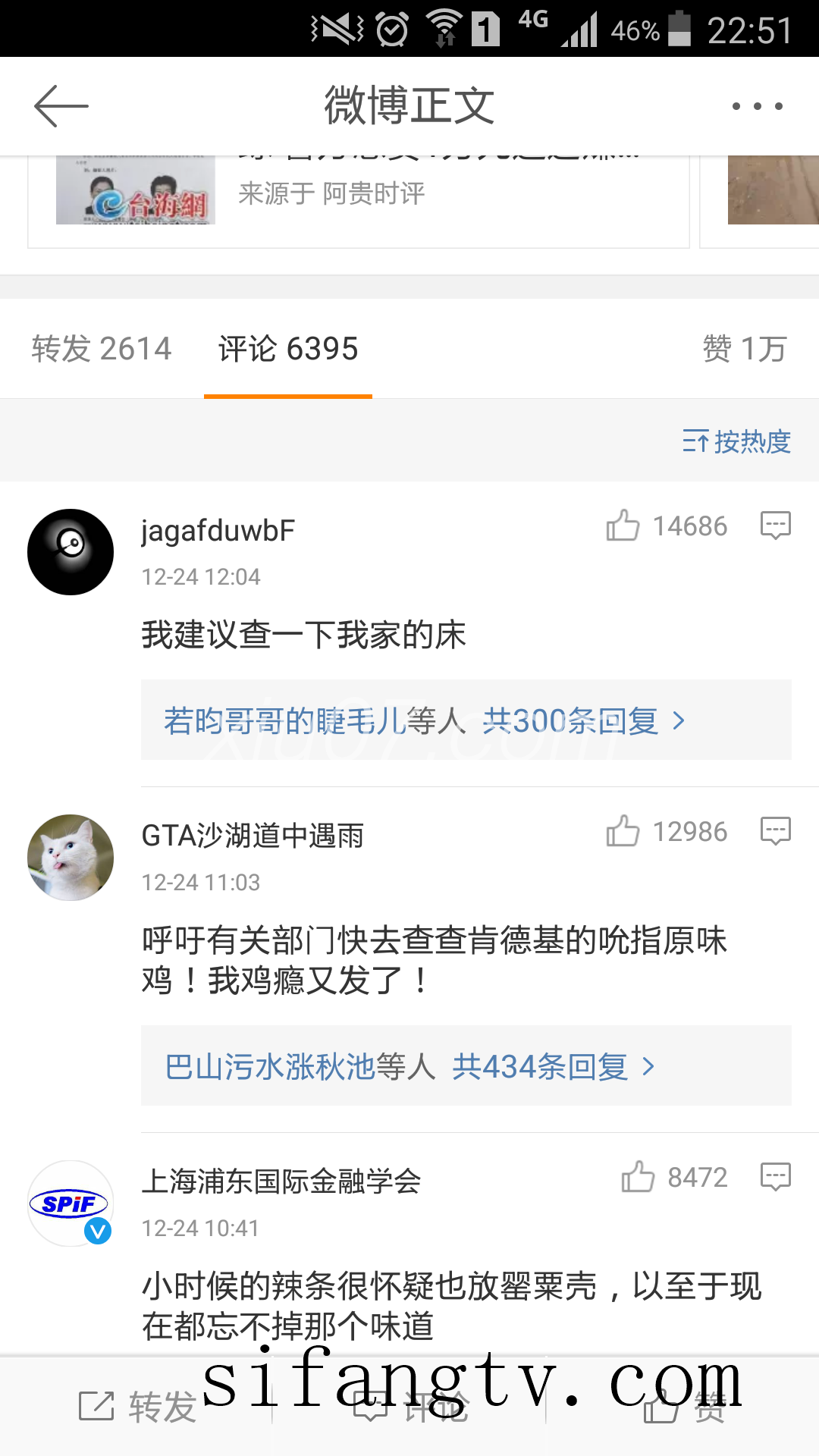Viewport: 819px width, 1456px height.
Task: Like 上海浦东国际金融学会's comment
Action: coord(639,1177)
